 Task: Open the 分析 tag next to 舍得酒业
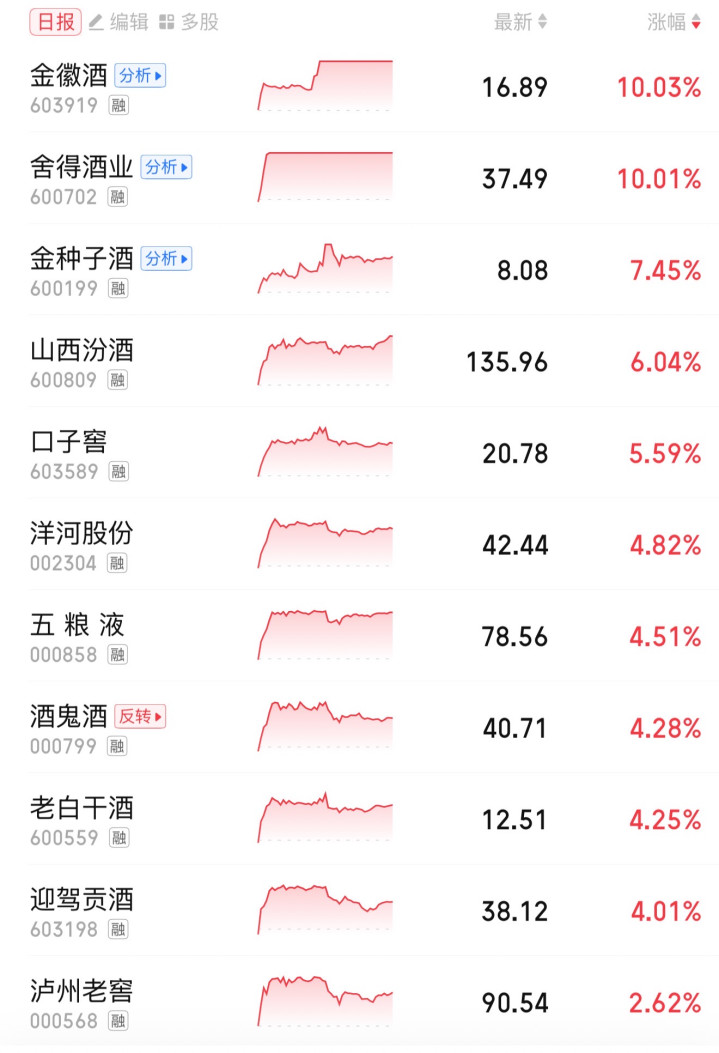pos(166,167)
